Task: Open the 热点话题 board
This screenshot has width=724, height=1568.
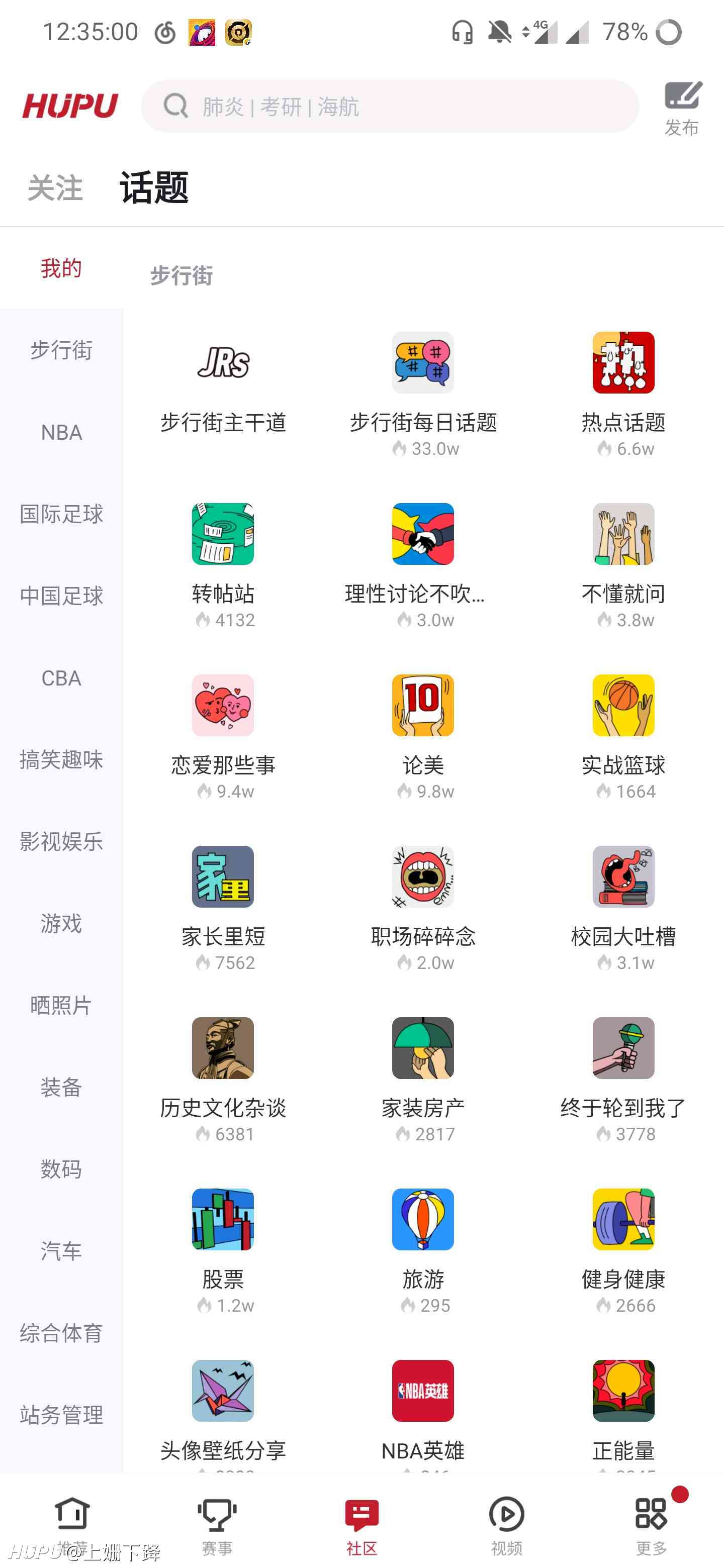Action: point(623,395)
